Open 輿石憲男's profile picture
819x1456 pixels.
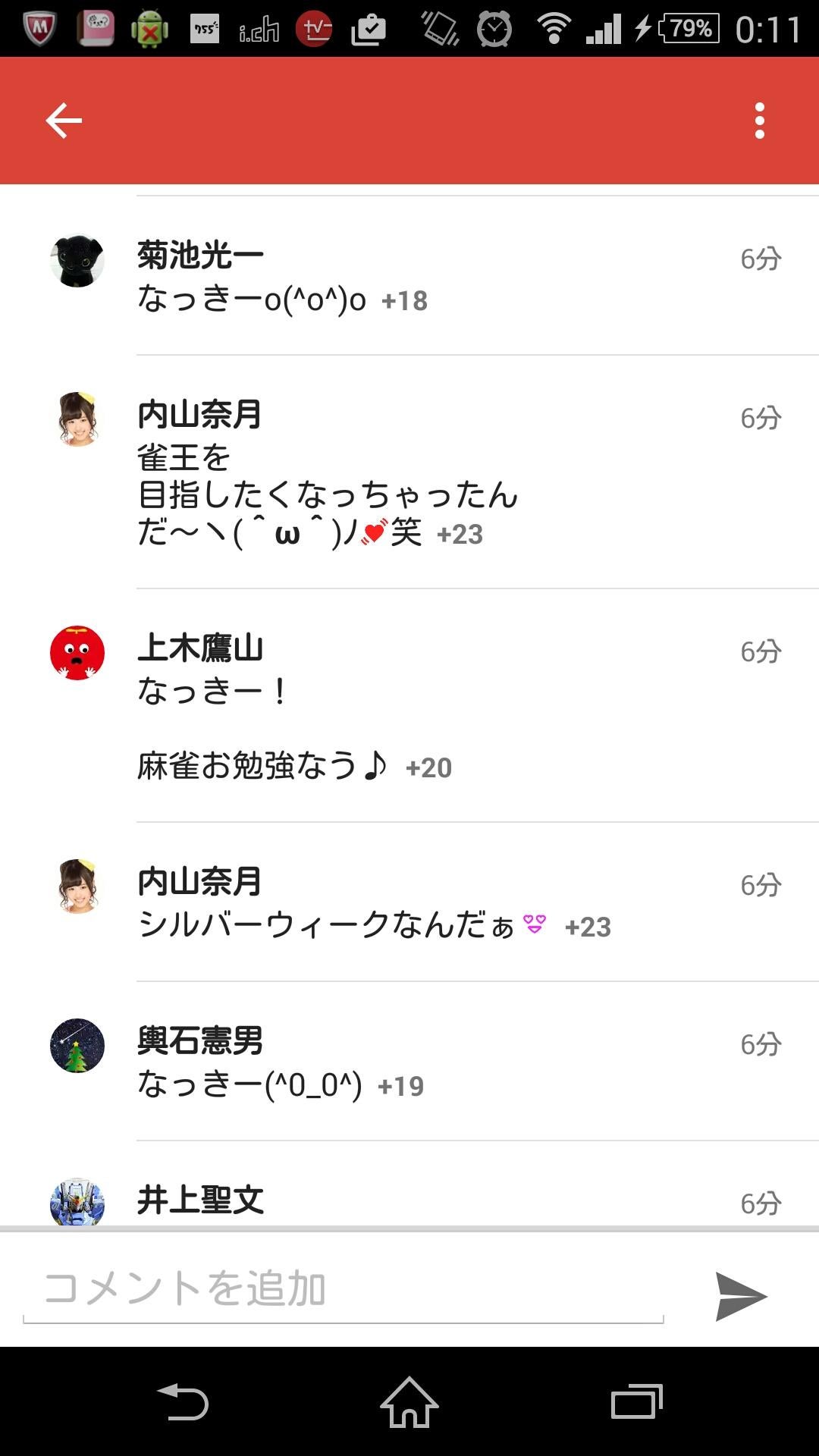(77, 1045)
